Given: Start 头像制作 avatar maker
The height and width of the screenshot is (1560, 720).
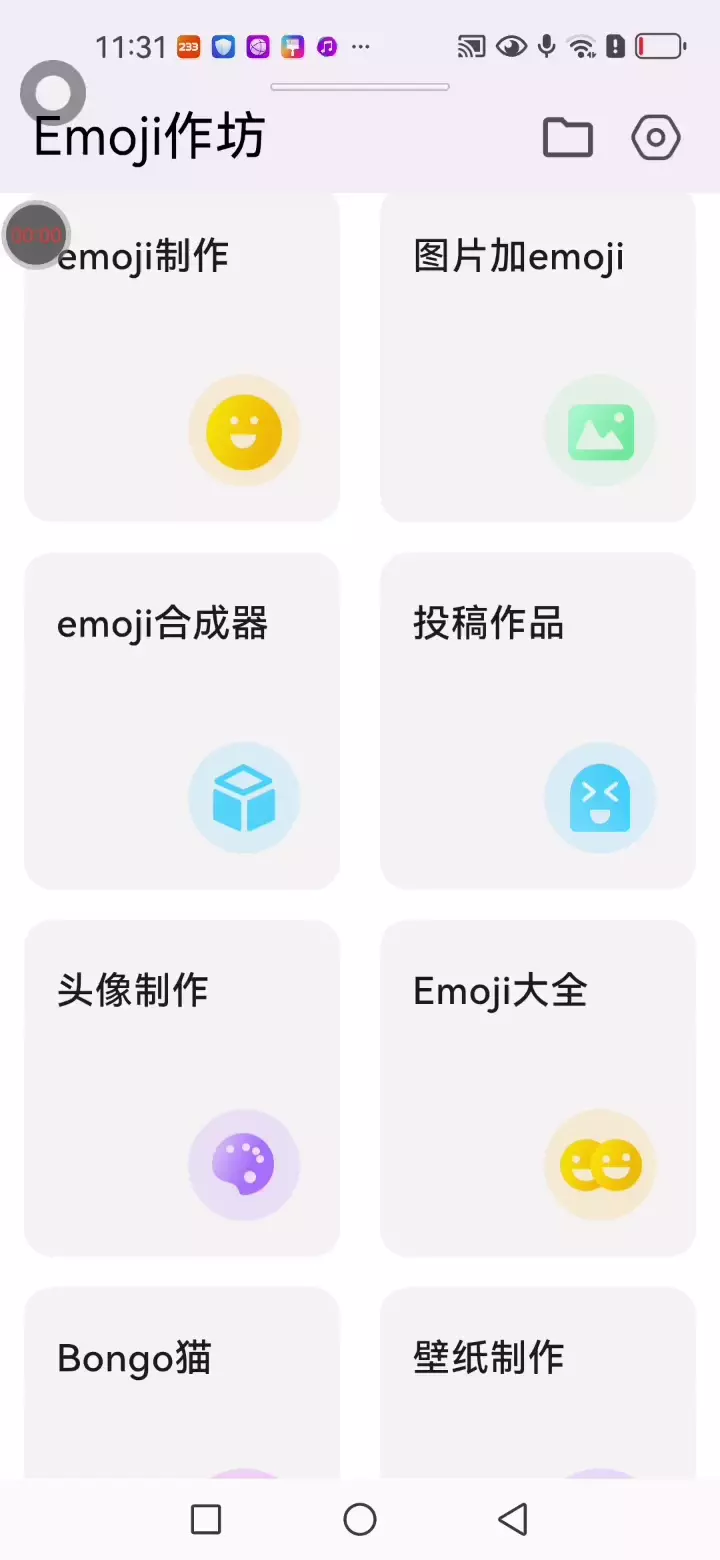Looking at the screenshot, I should [x=182, y=1088].
